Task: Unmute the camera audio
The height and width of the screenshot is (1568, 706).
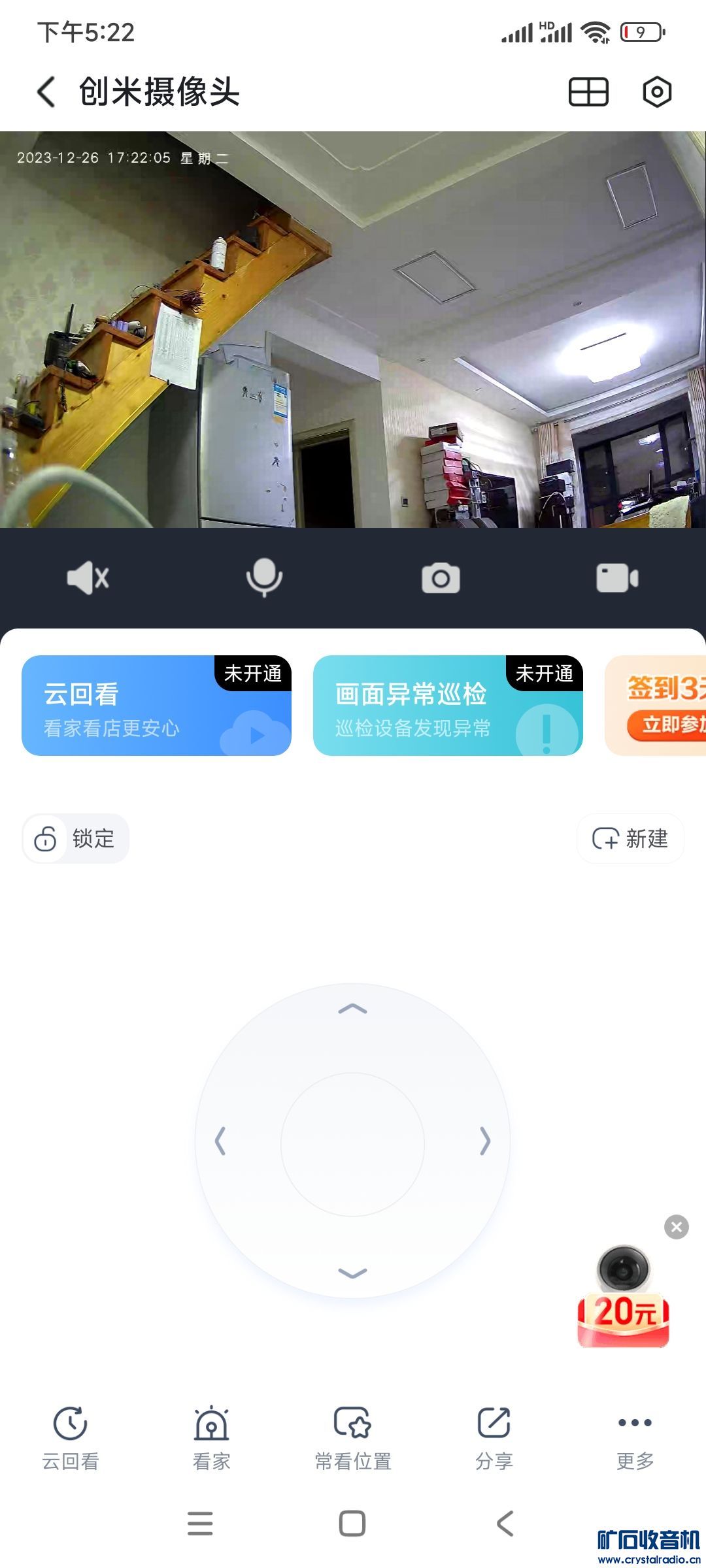Action: 88,578
